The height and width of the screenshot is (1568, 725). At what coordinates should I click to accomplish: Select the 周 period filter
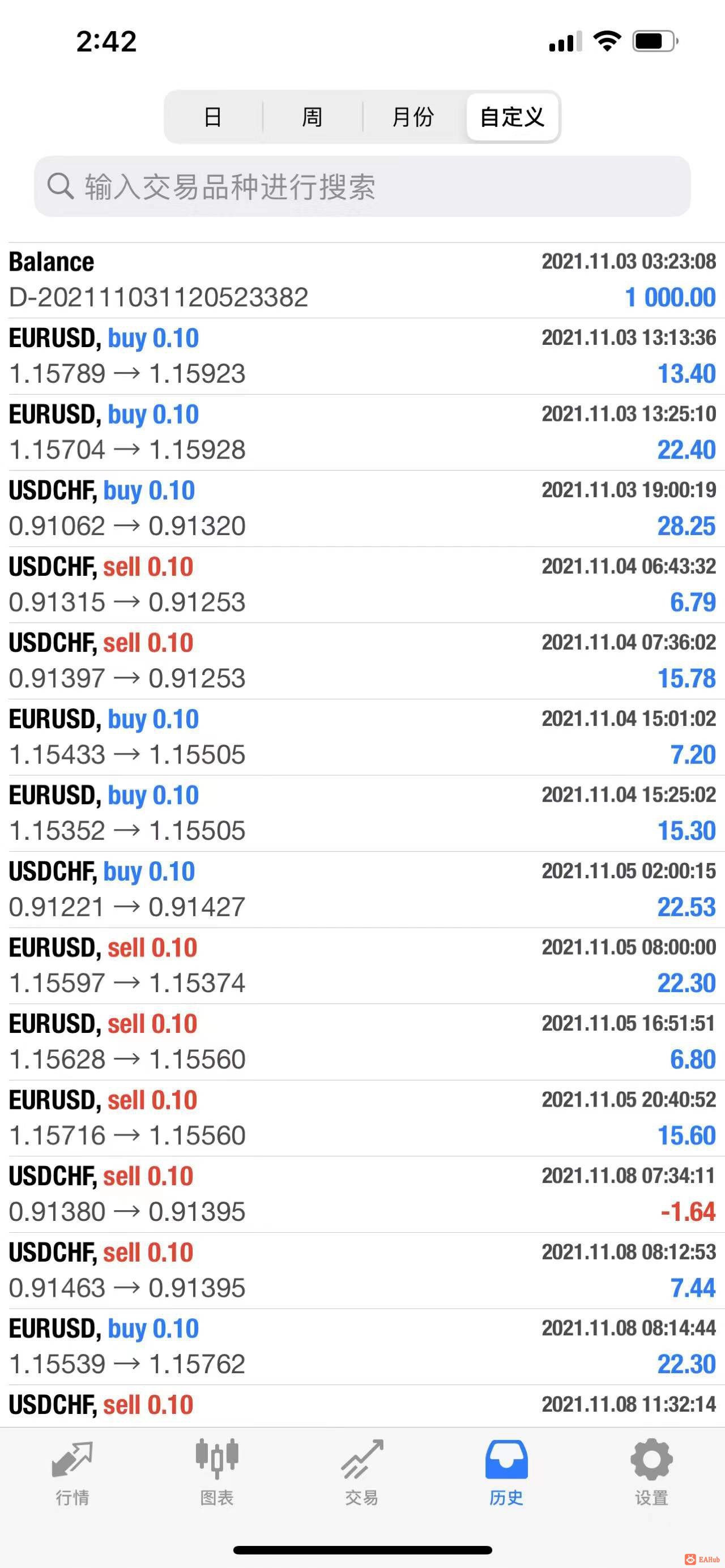[x=312, y=117]
